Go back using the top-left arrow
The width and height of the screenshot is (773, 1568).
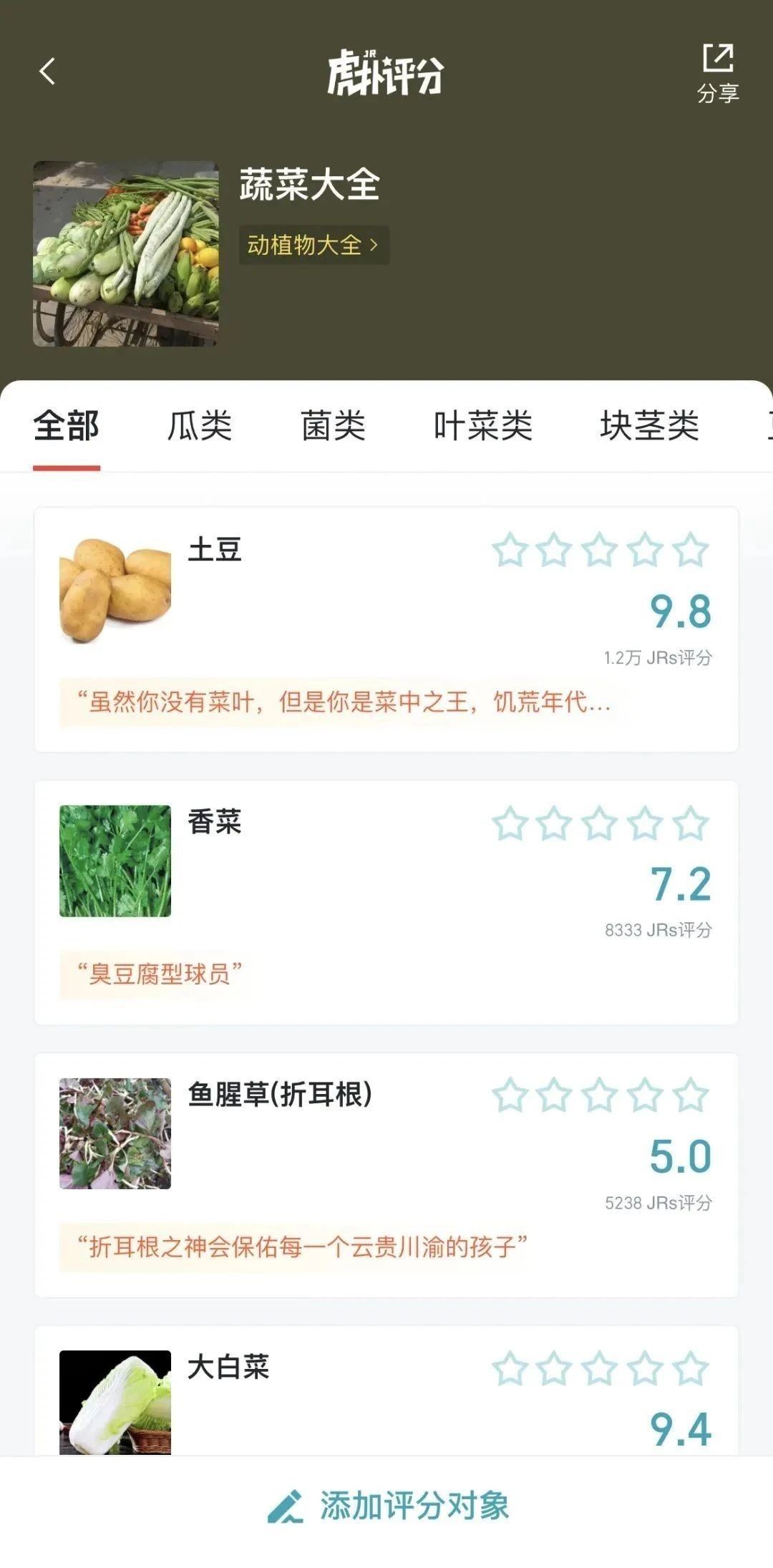coord(47,72)
